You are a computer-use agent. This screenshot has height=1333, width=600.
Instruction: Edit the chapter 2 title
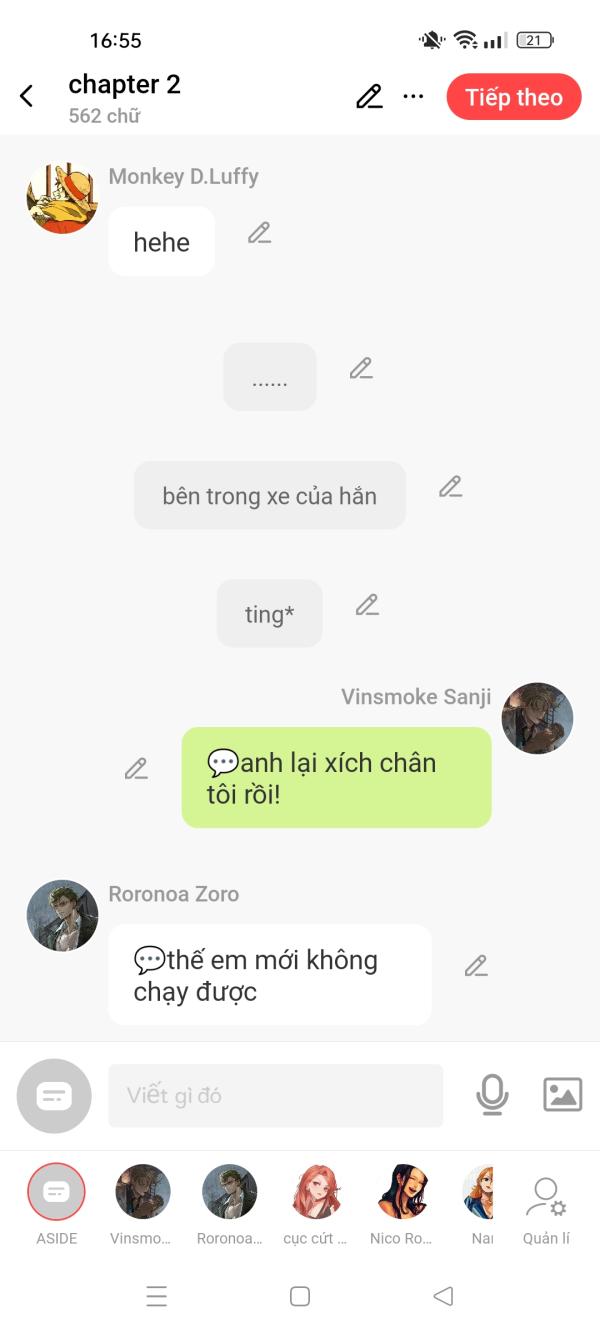[369, 97]
